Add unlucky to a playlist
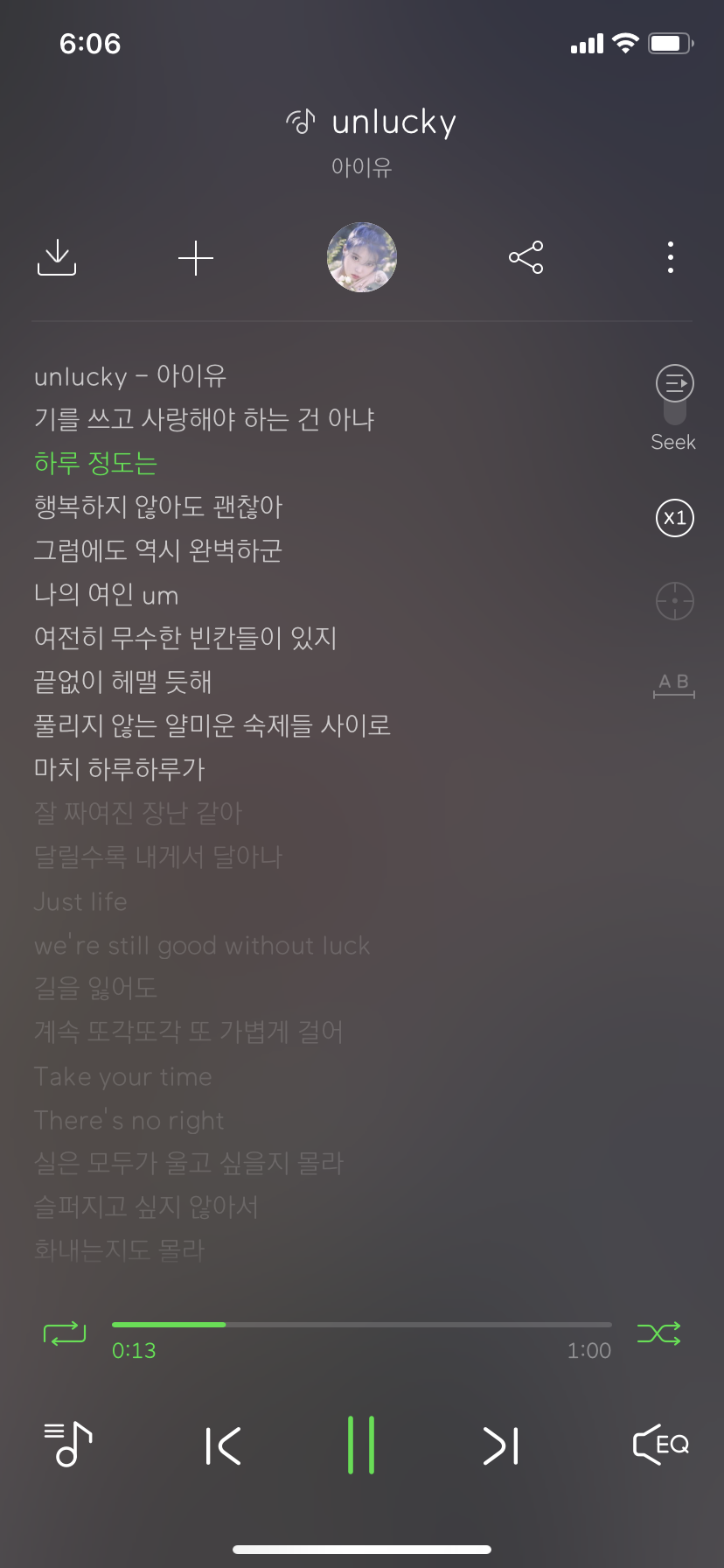This screenshot has width=724, height=1568. tap(195, 256)
